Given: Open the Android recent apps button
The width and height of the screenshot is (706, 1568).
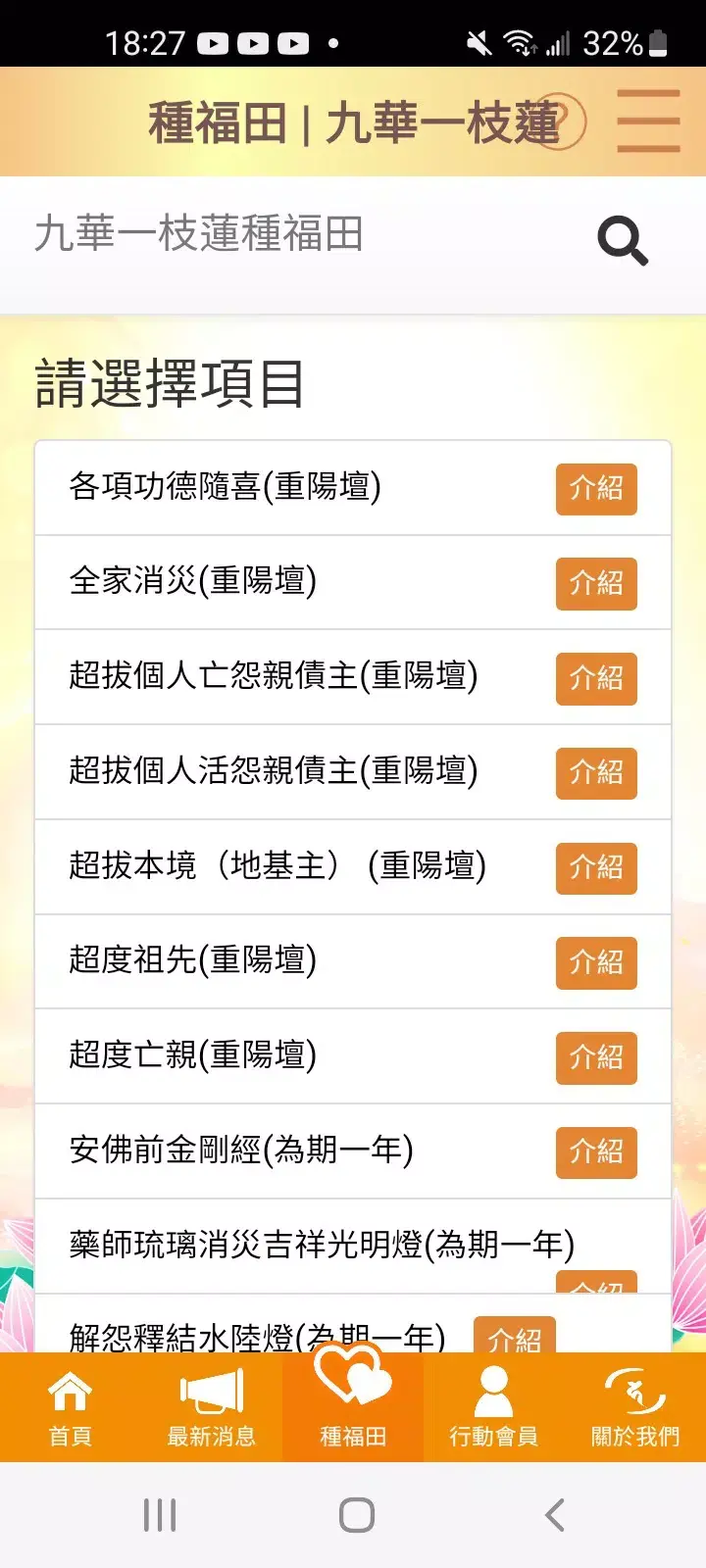Looking at the screenshot, I should (159, 1513).
